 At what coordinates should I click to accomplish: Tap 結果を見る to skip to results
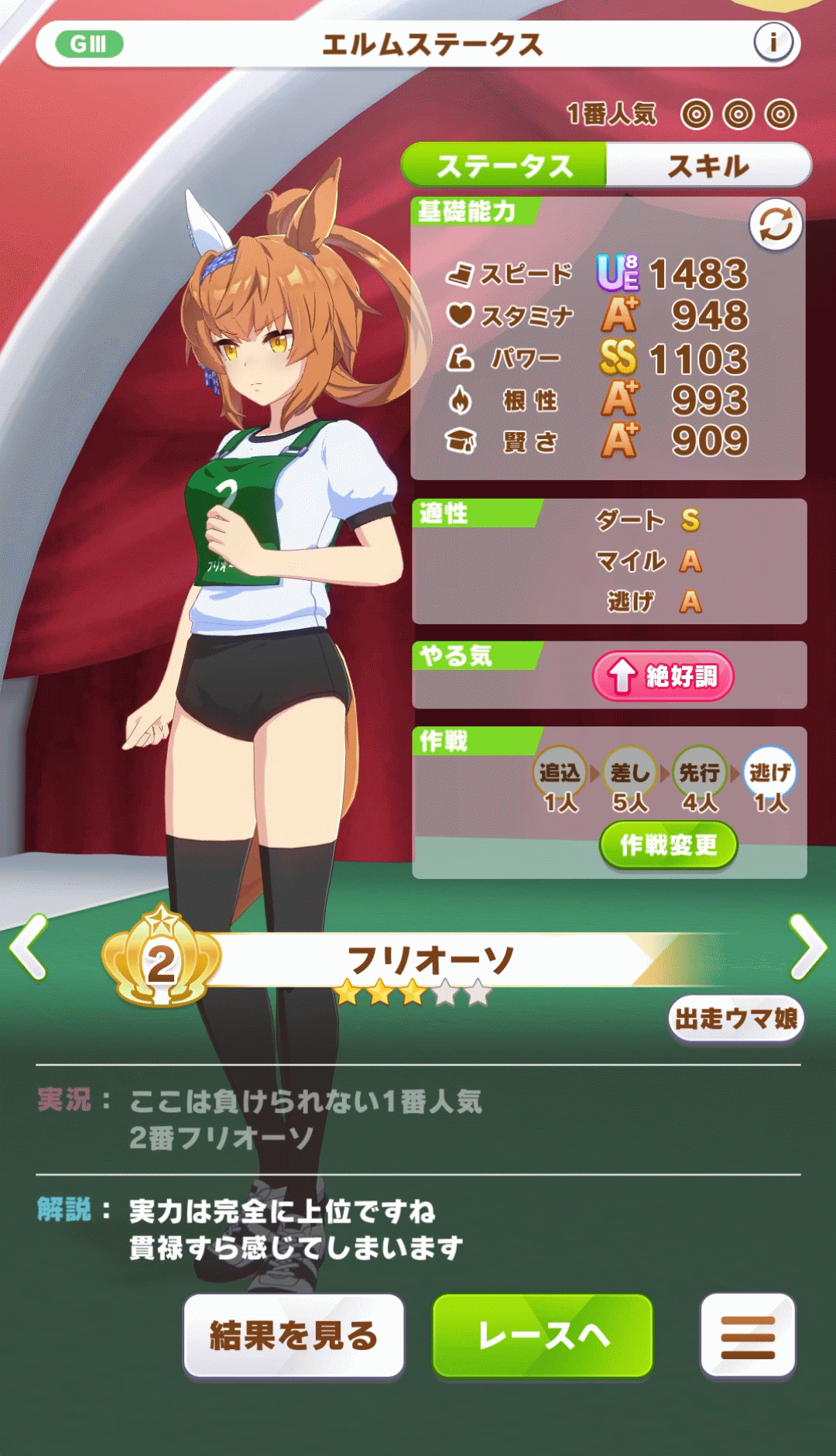click(x=293, y=1335)
